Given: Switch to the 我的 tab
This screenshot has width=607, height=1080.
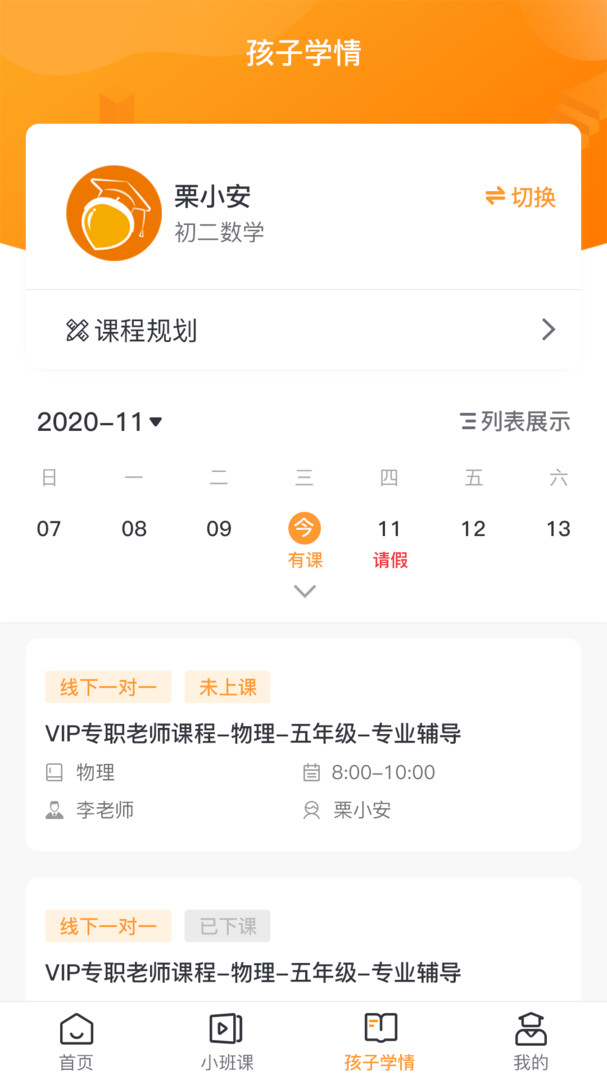Looking at the screenshot, I should [x=531, y=1041].
